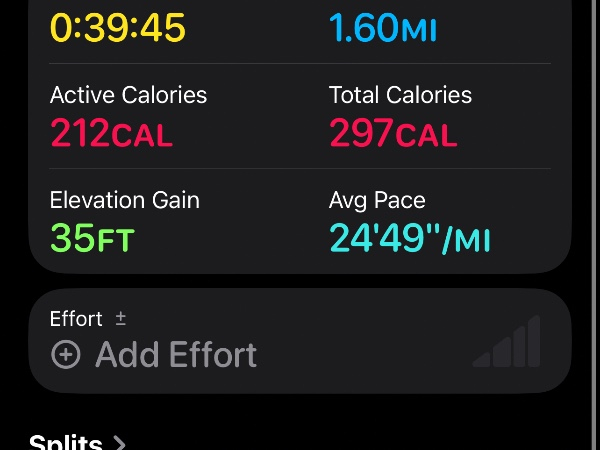
Task: Tap Add Effort to rate this workout
Action: click(x=155, y=355)
